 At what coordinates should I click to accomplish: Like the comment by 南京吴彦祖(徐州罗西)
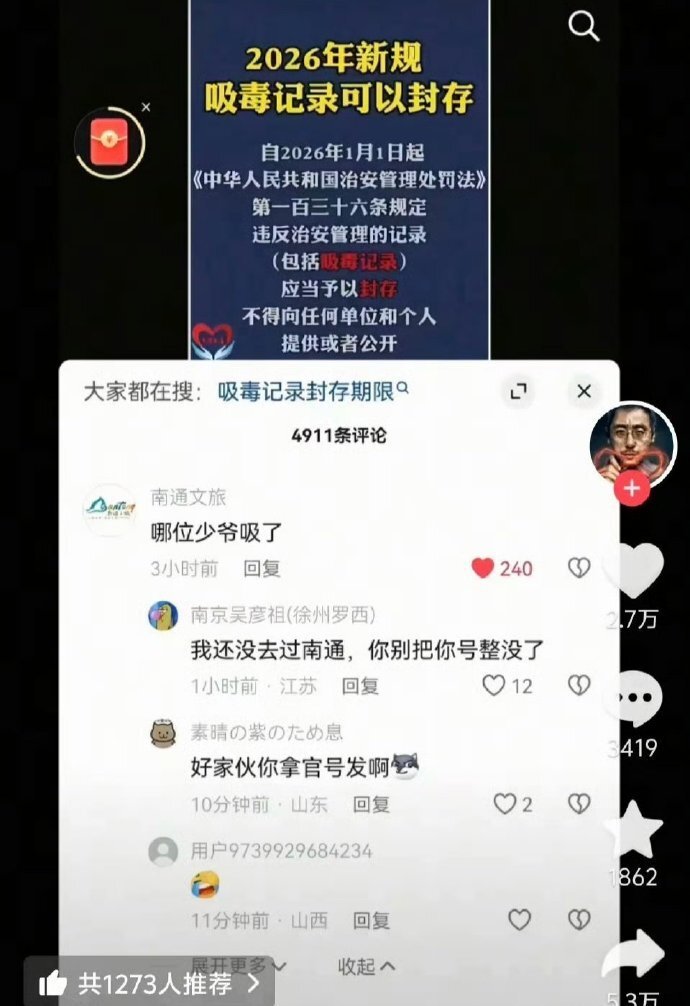(x=494, y=685)
